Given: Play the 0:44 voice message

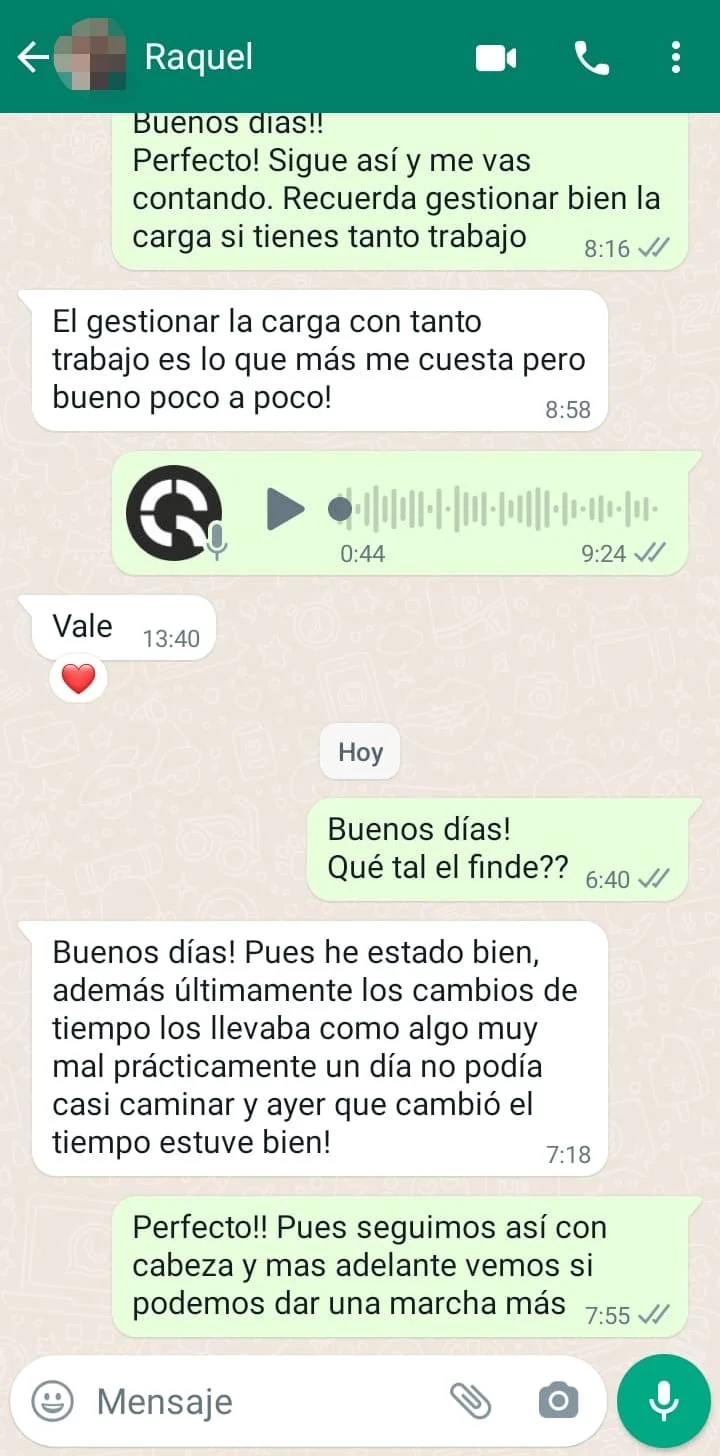Looking at the screenshot, I should [285, 510].
